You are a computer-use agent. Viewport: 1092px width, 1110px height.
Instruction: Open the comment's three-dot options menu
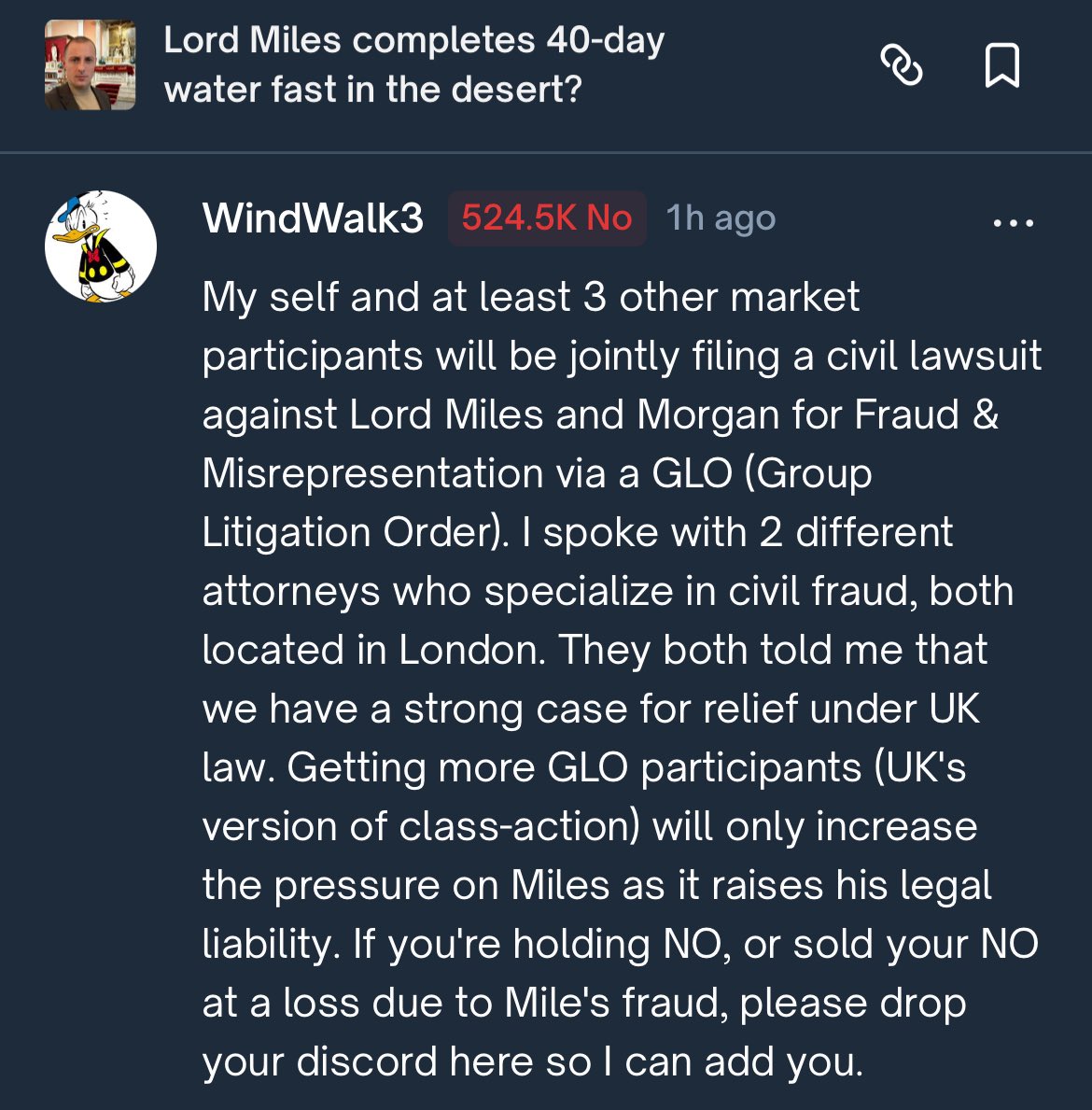[1013, 223]
